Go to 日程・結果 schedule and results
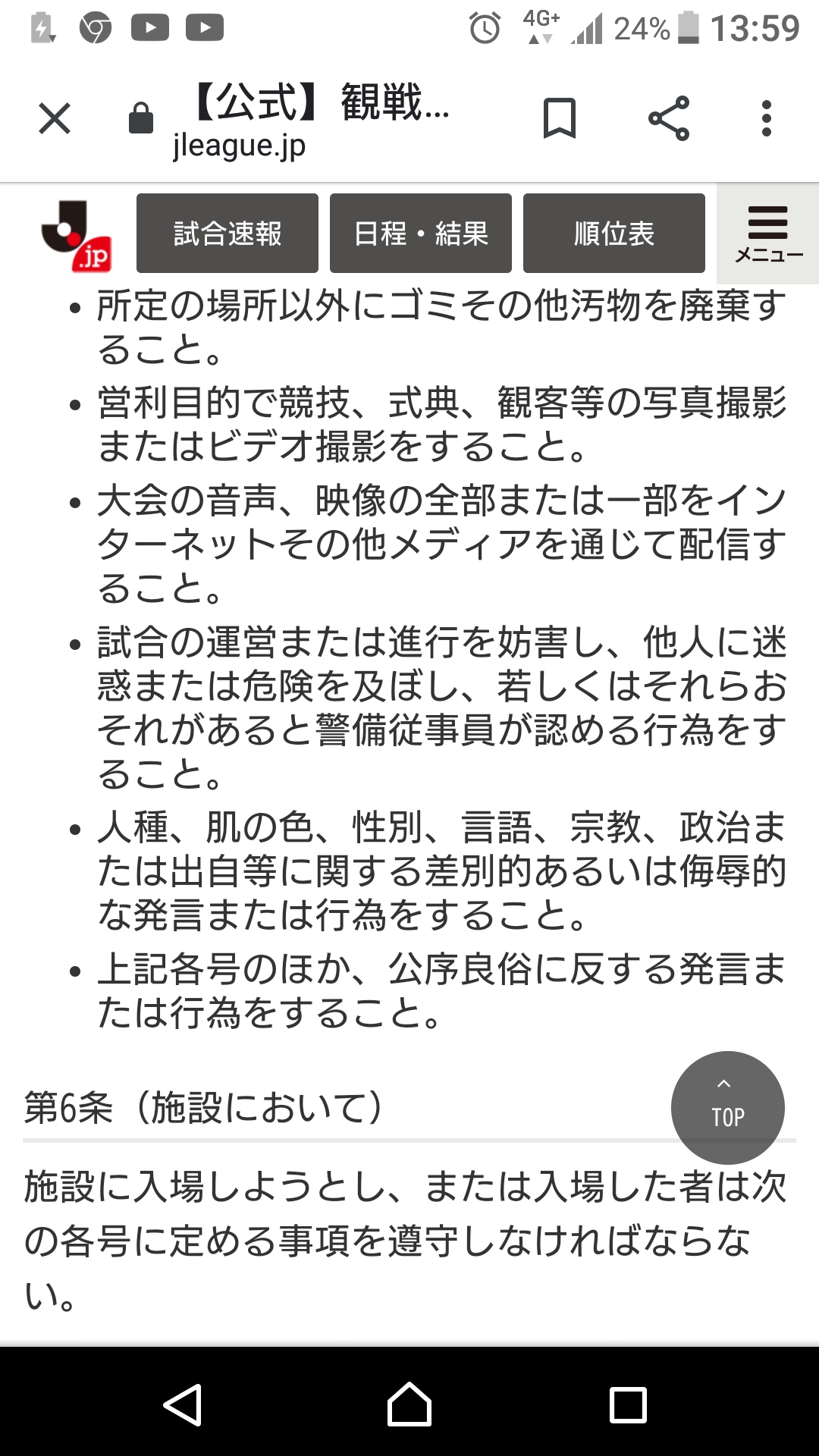Screen dimensions: 819x1456 coord(421,233)
